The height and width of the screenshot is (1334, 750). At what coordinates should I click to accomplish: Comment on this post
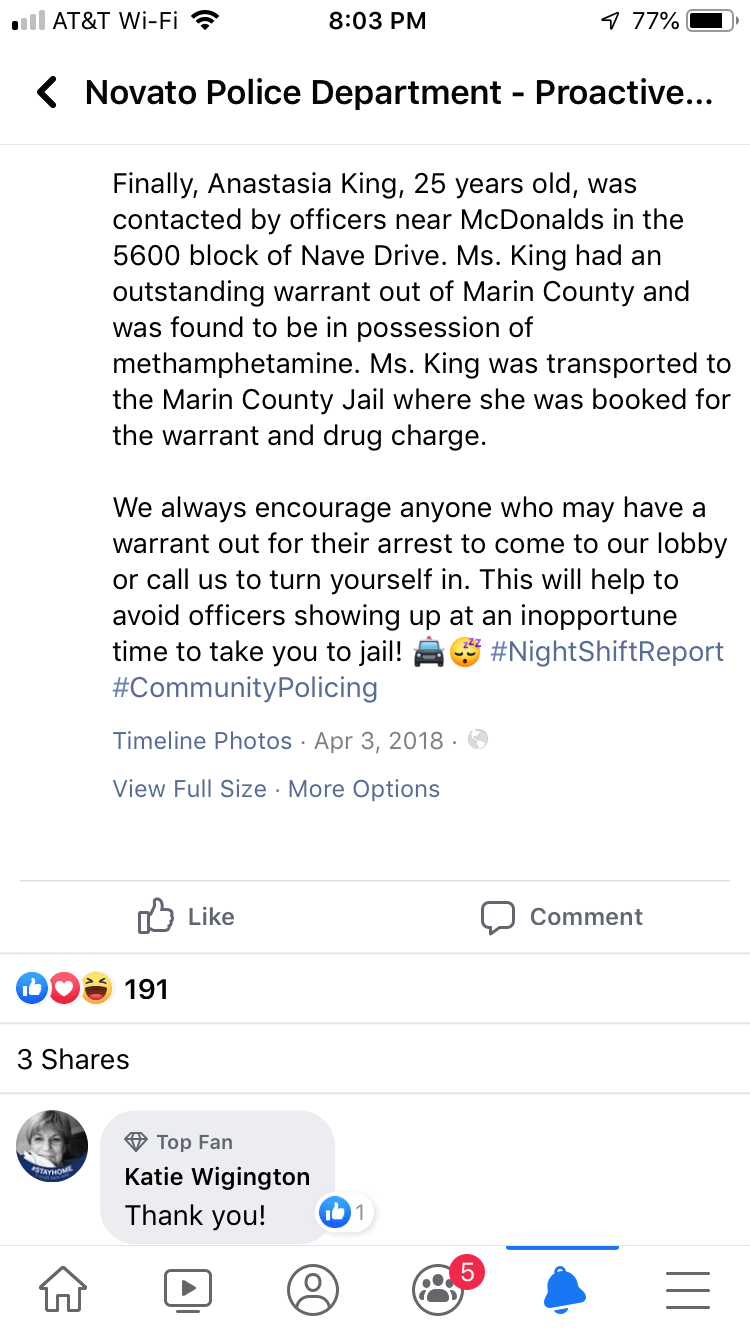click(x=562, y=916)
